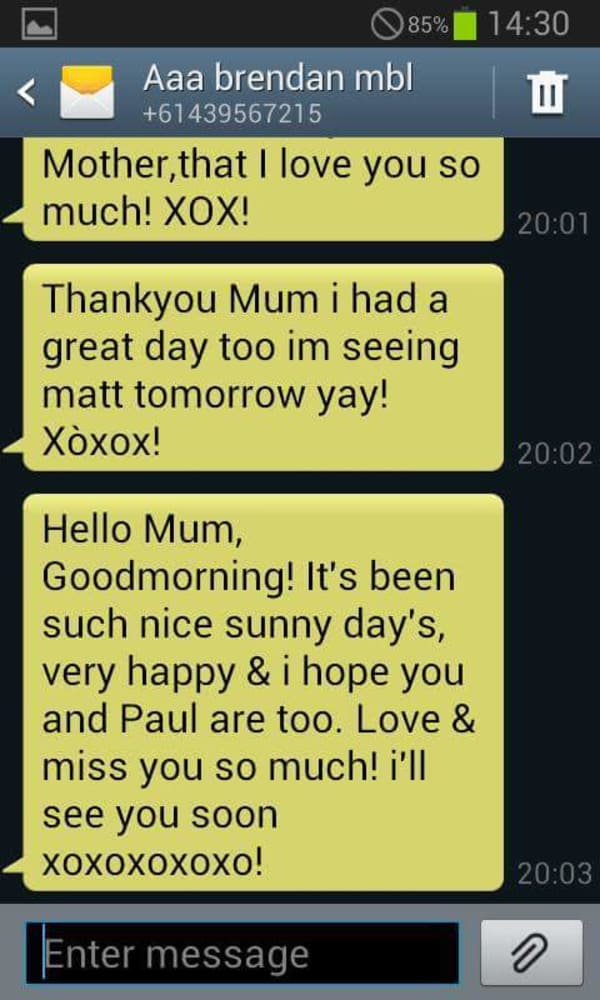Delete messages with the trash icon

tap(546, 94)
